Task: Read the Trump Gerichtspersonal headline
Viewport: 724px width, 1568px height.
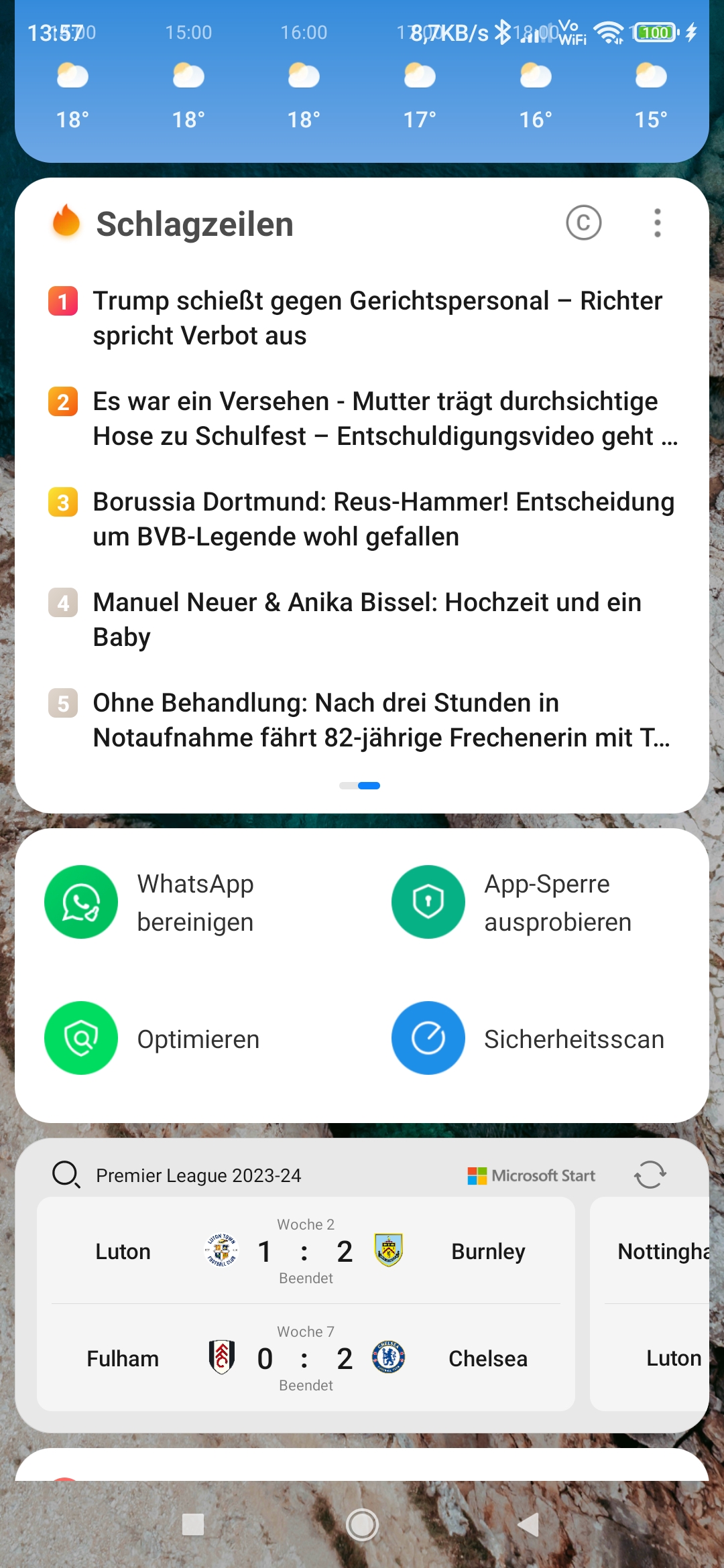Action: pyautogui.click(x=377, y=318)
